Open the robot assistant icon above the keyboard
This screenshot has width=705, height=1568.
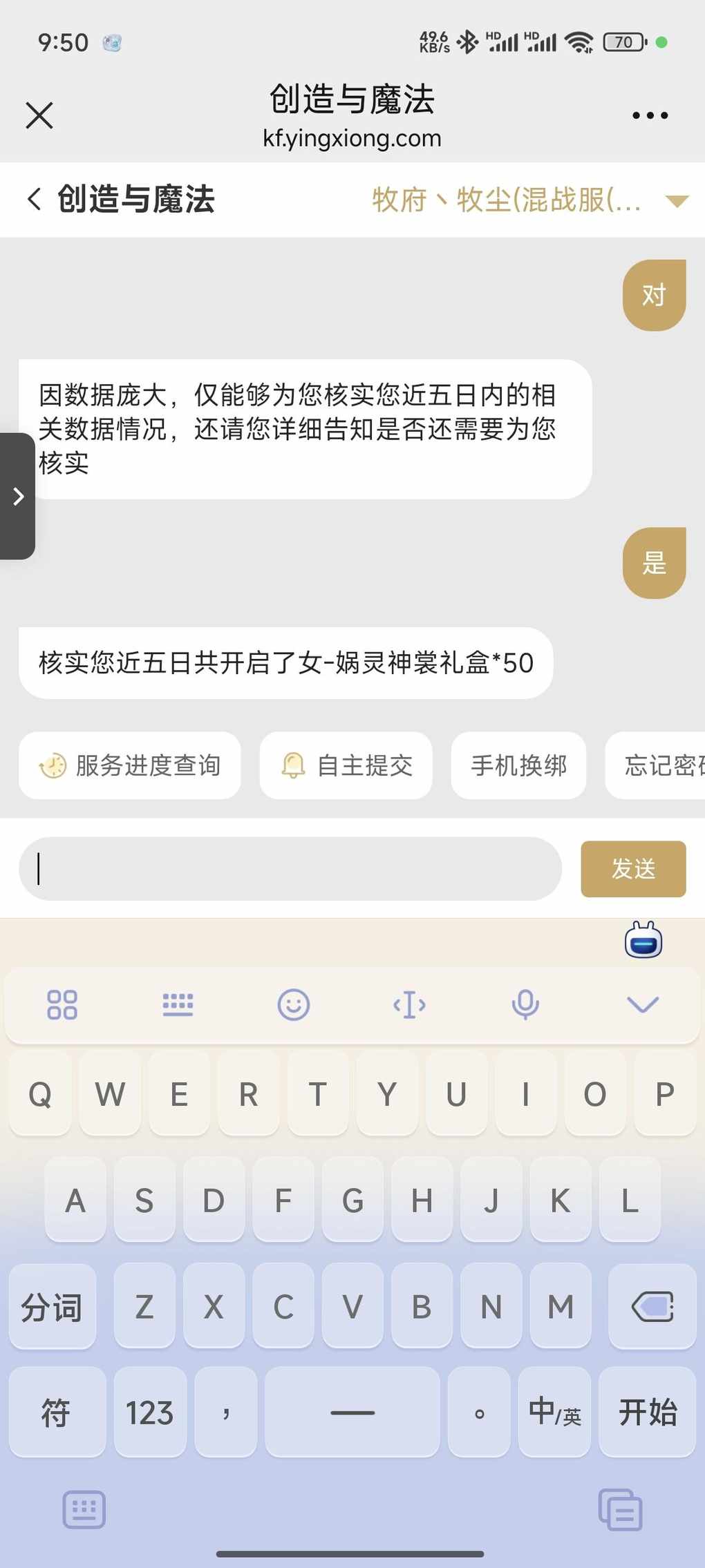pos(643,940)
